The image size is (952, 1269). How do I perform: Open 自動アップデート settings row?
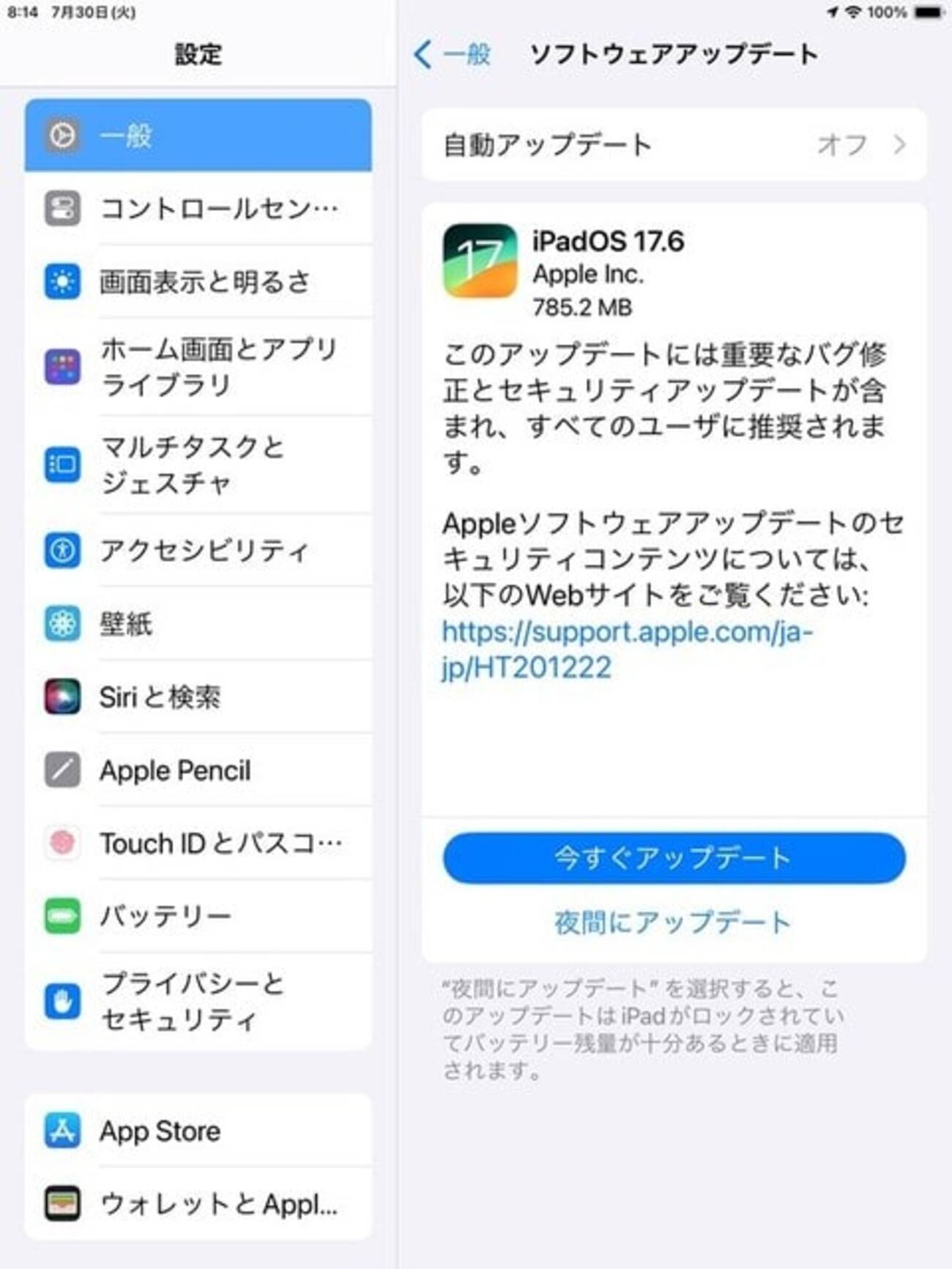[674, 145]
